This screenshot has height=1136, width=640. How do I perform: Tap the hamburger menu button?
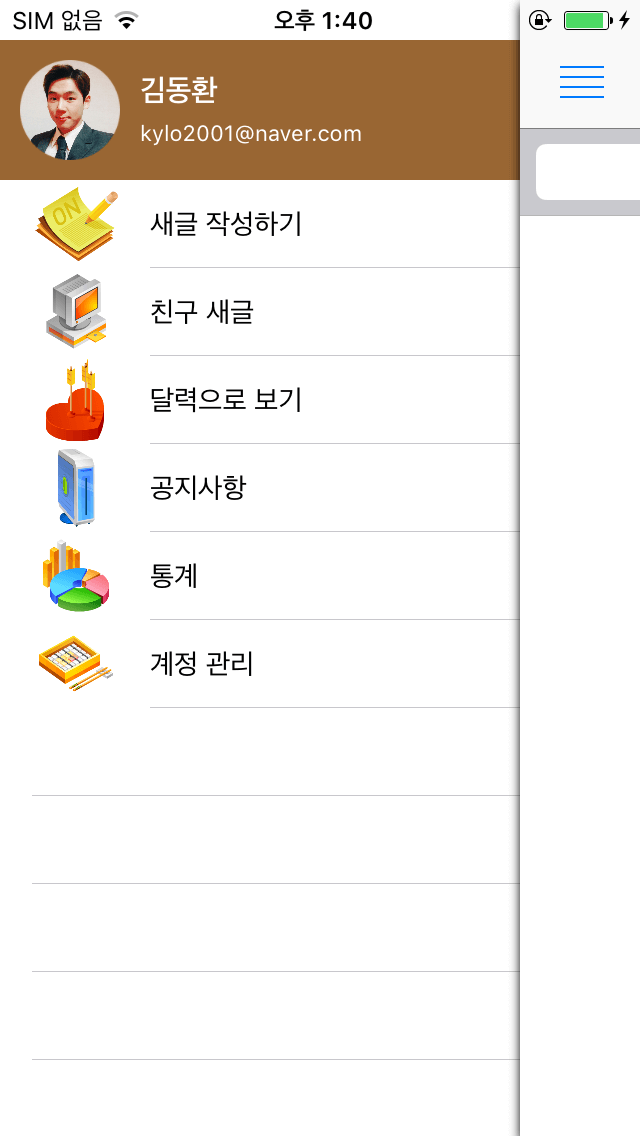coord(581,82)
